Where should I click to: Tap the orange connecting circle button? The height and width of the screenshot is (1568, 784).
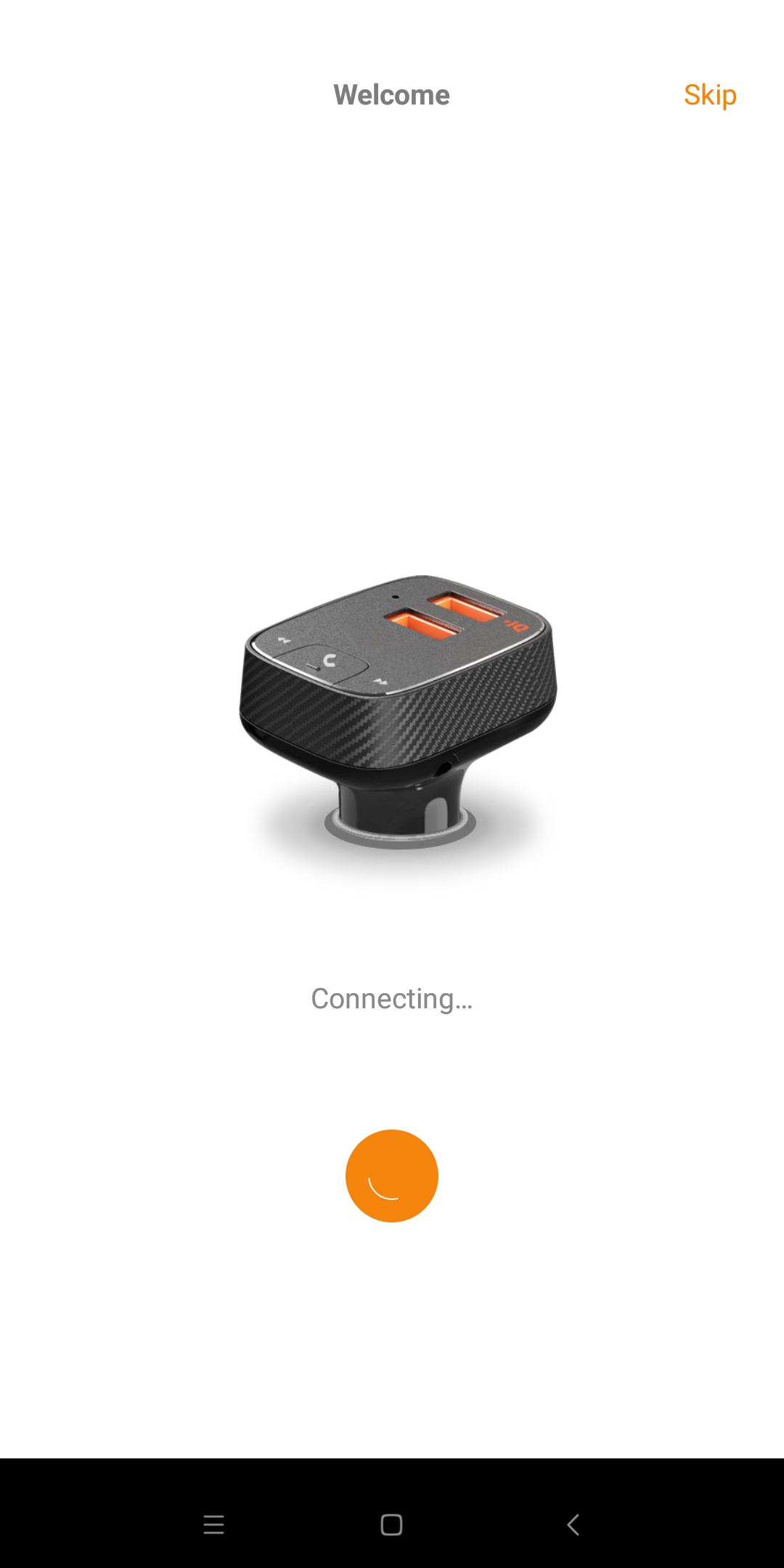click(x=392, y=1175)
